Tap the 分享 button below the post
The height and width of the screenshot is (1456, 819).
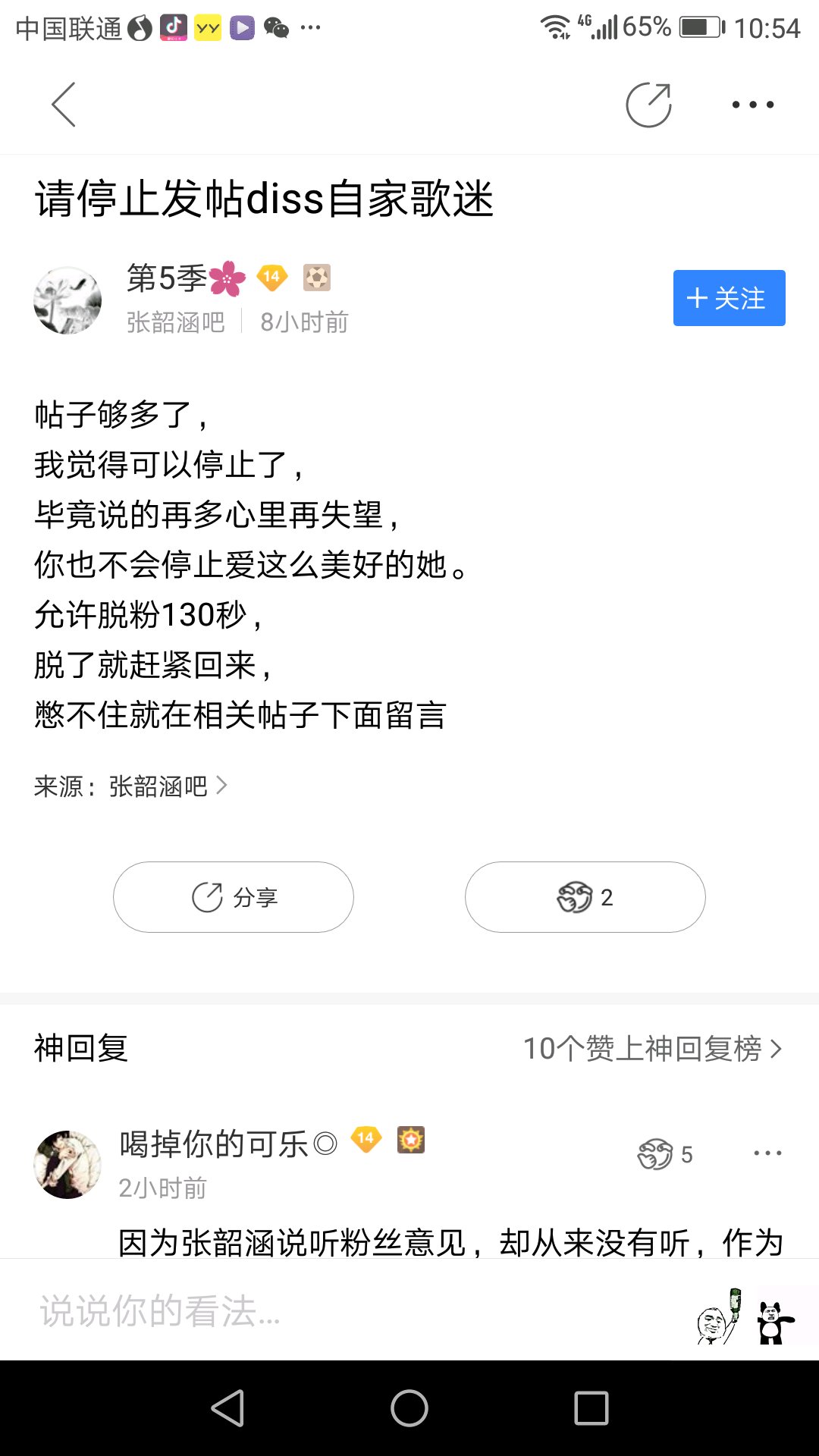pos(234,897)
